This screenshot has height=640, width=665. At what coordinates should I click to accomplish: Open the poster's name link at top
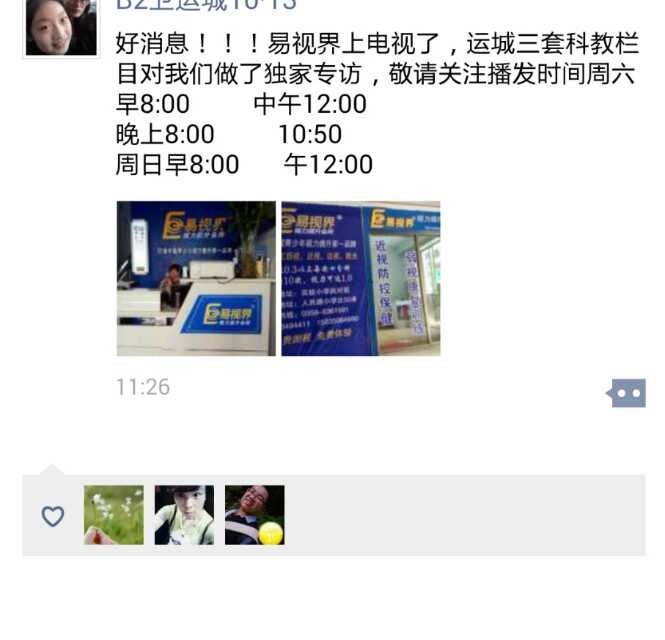206,5
